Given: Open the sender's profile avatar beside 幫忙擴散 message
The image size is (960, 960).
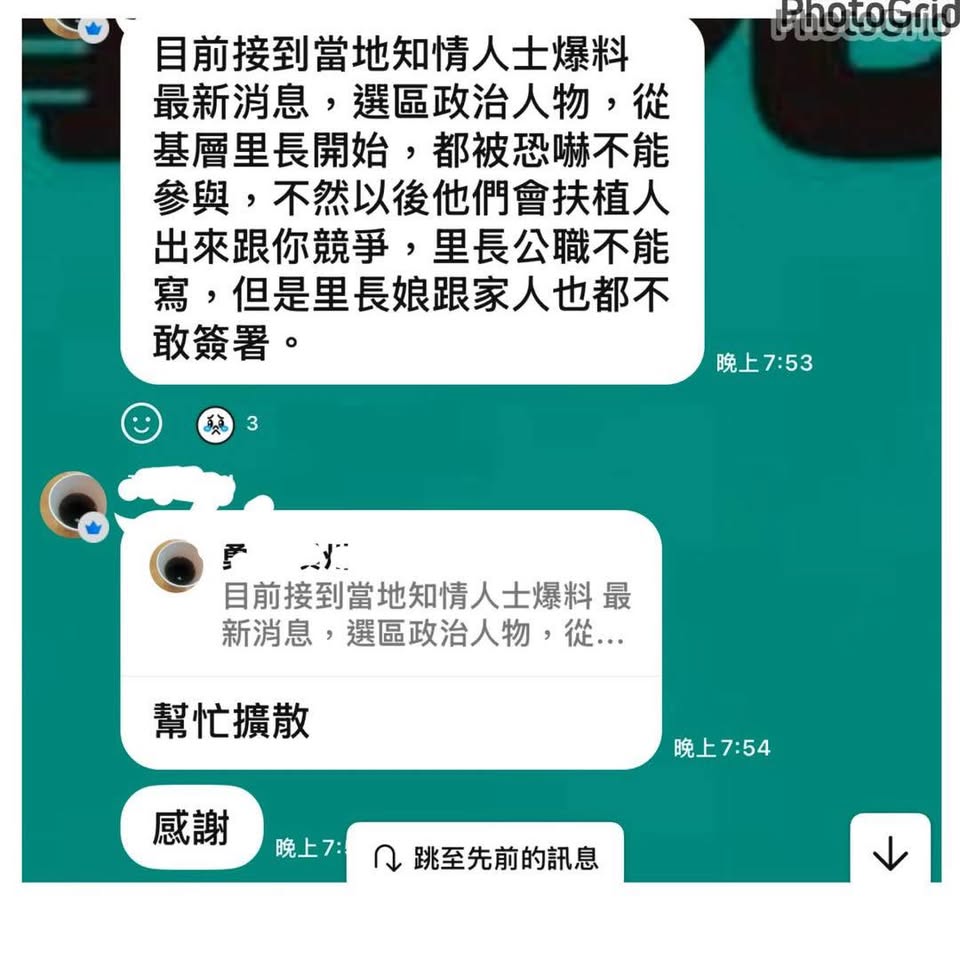Looking at the screenshot, I should (x=74, y=505).
